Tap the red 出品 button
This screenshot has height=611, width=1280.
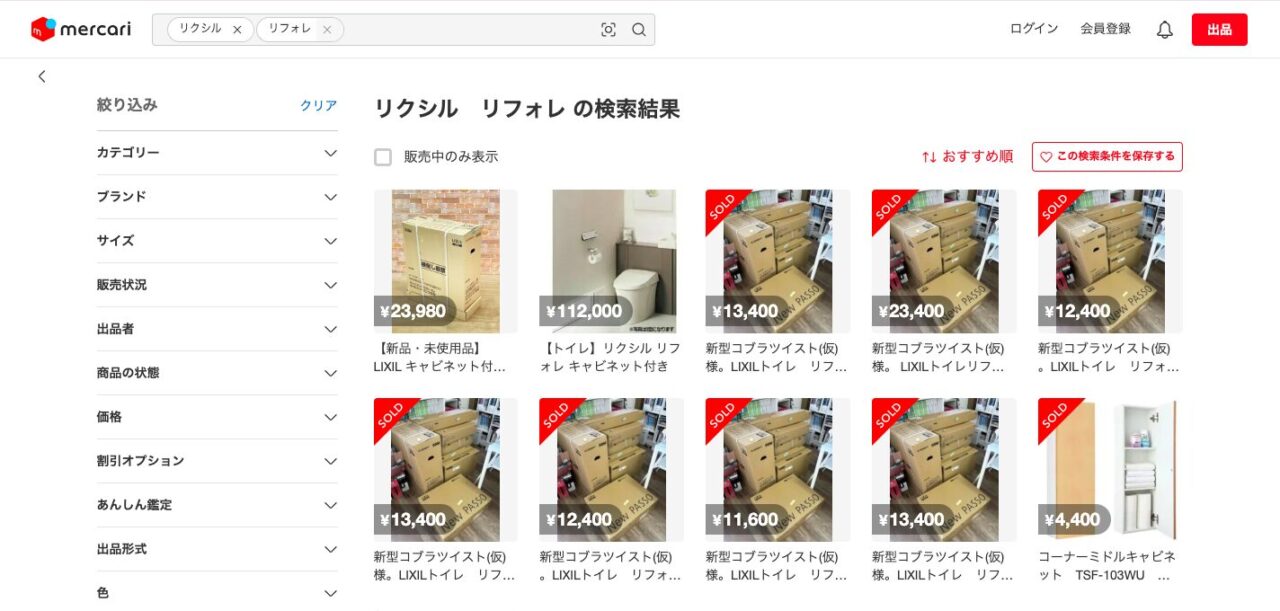tap(1219, 30)
